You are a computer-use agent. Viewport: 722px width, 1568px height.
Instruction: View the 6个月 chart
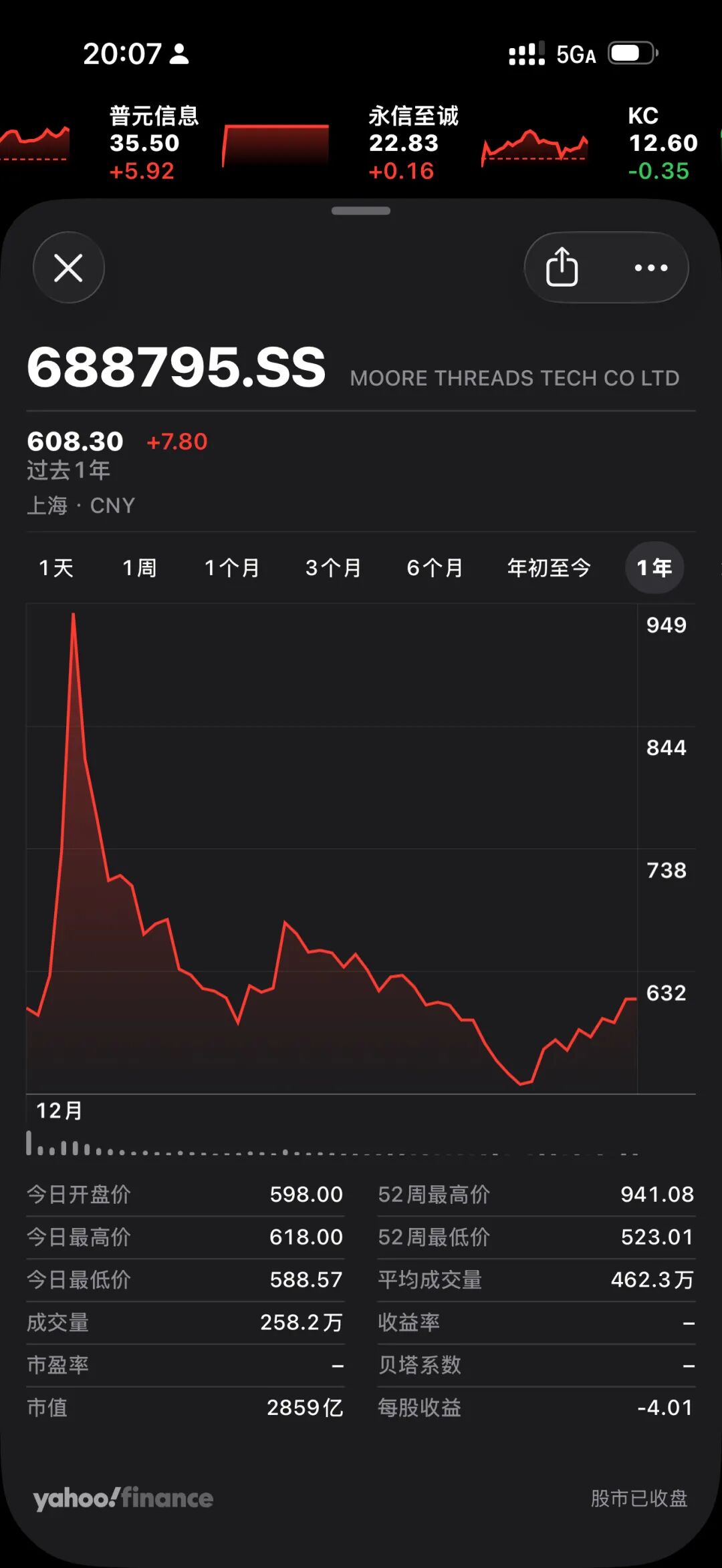[435, 568]
